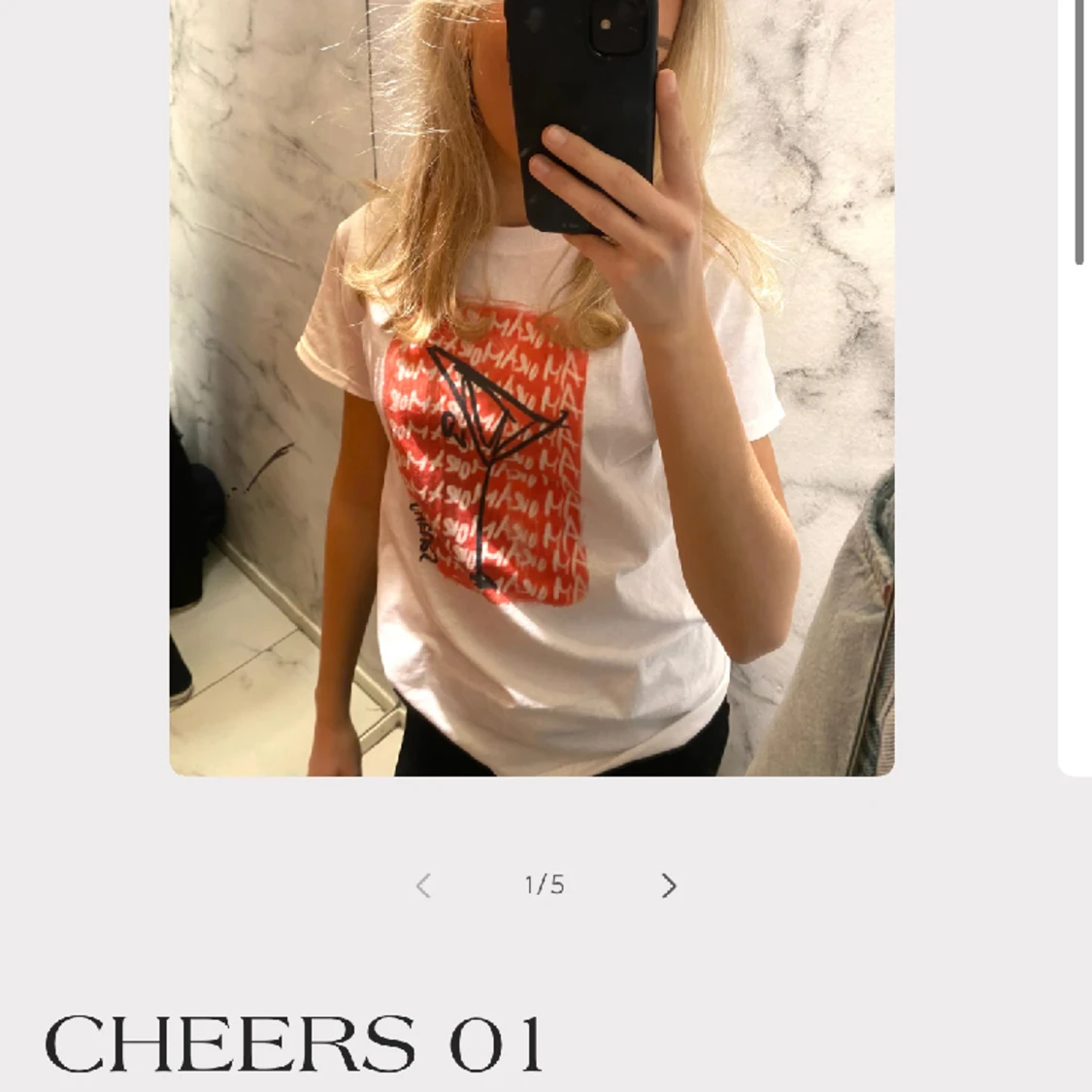Go to the previous product image
Viewport: 1092px width, 1092px height.
click(x=423, y=885)
